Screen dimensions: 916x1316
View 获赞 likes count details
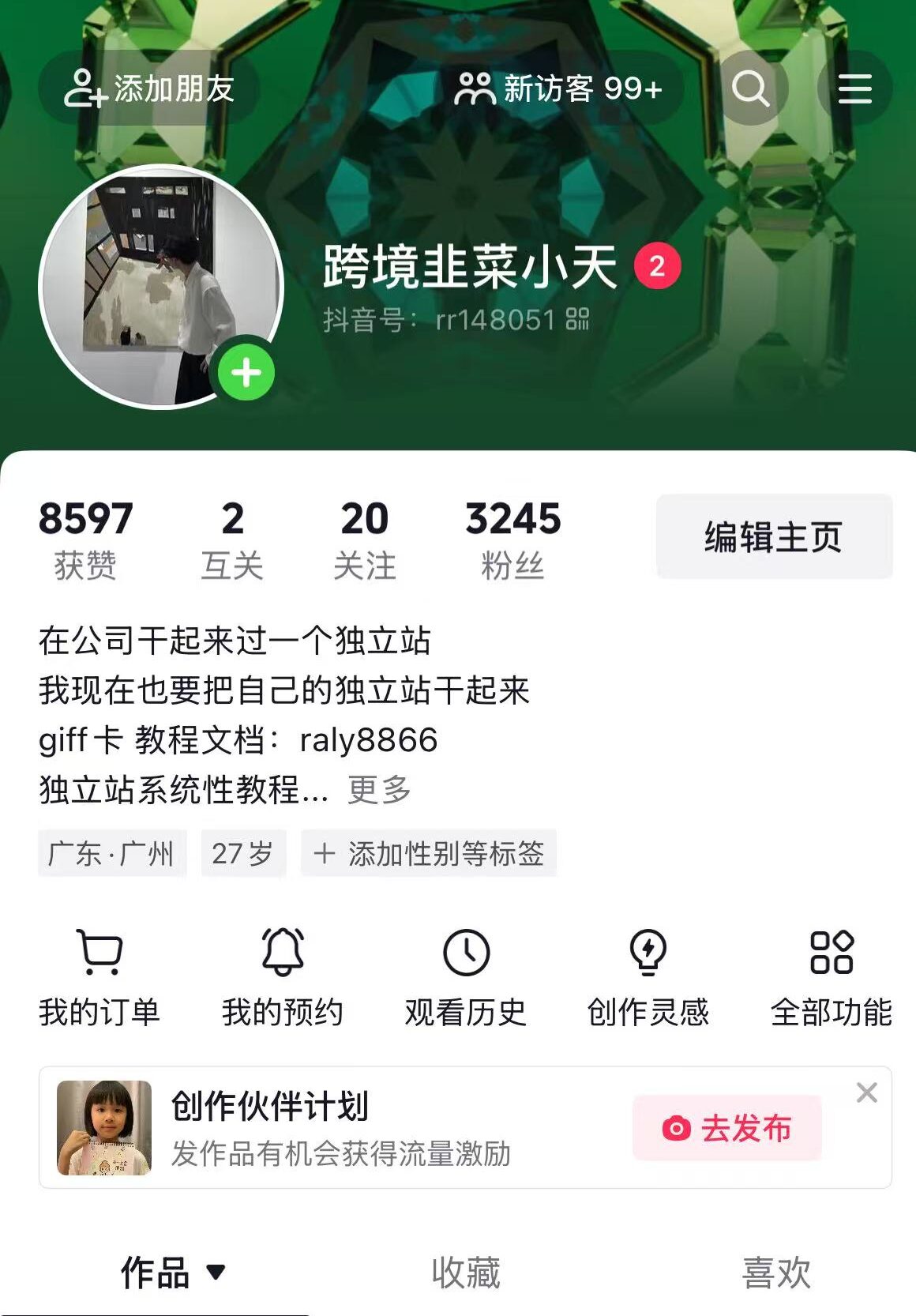[x=85, y=540]
